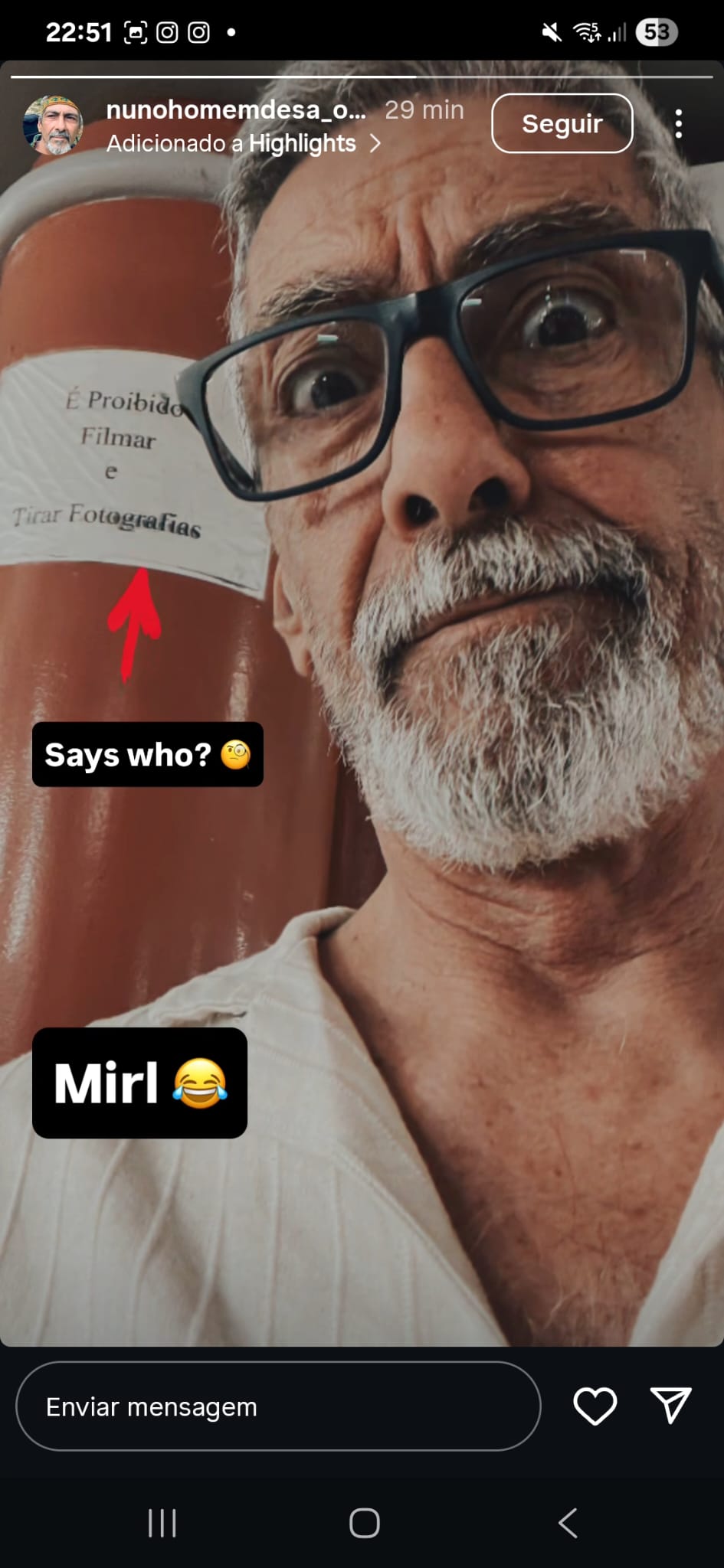Screen dimensions: 724x1568
Task: Follow the account with Seguir button
Action: 562,123
